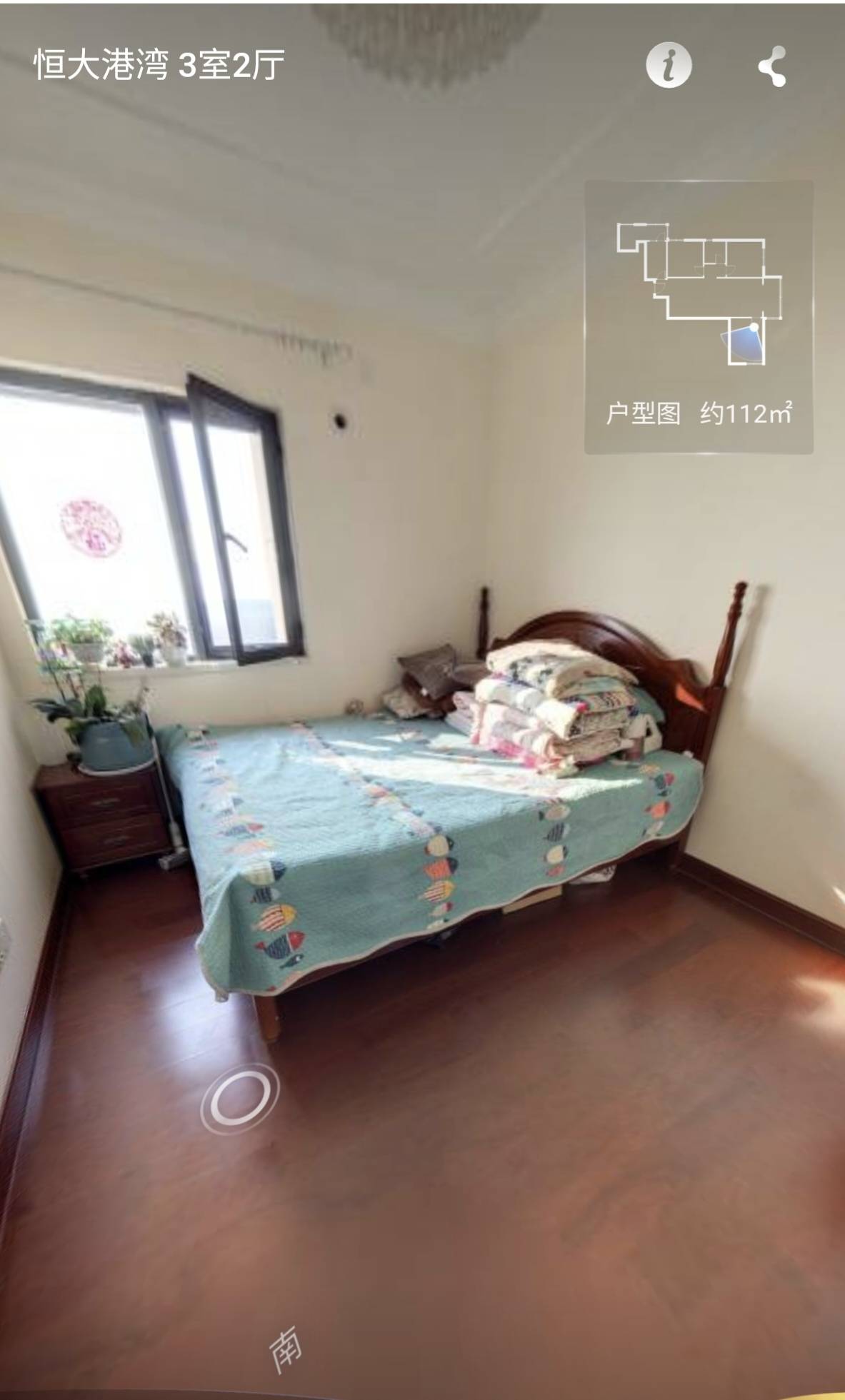Share this VR house tour
The height and width of the screenshot is (1400, 845).
773,66
